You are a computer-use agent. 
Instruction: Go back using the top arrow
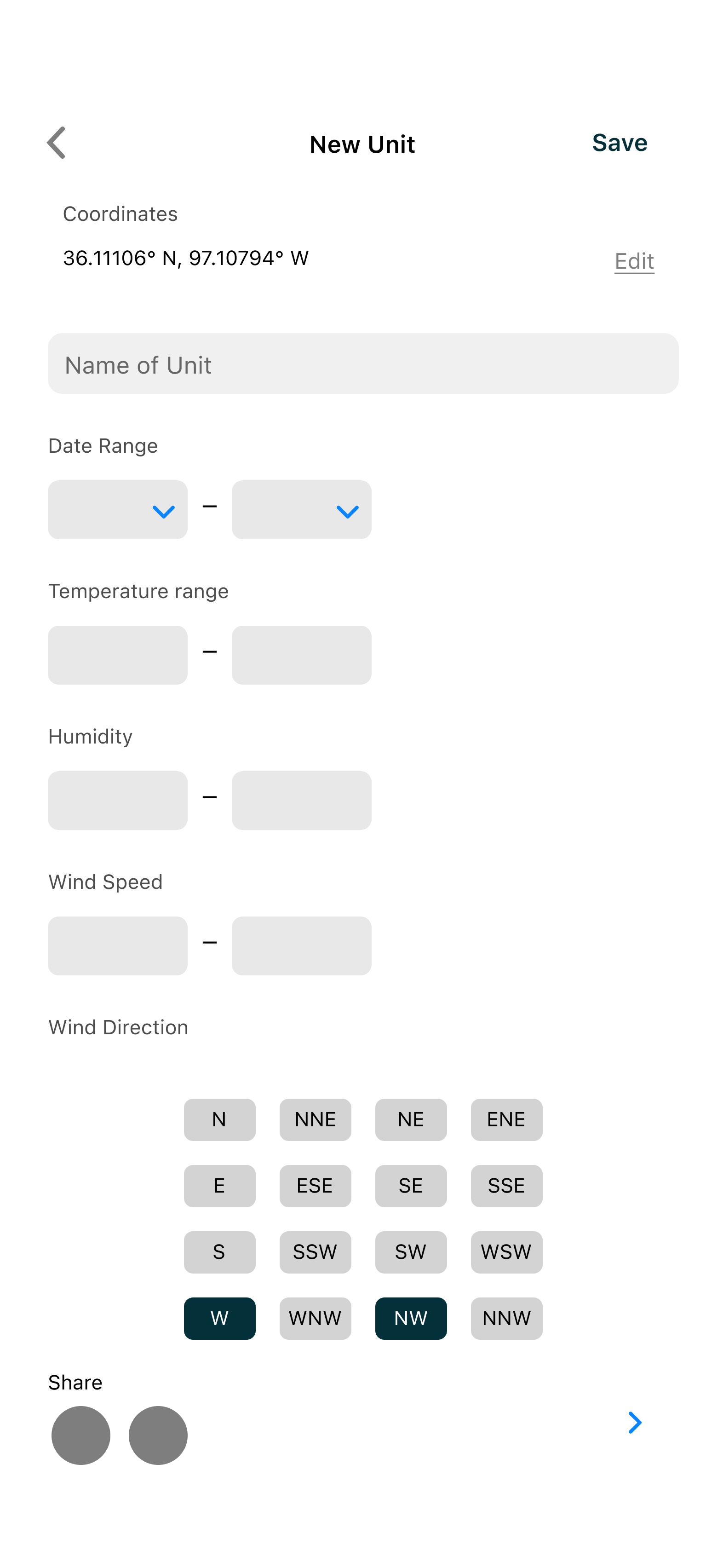[x=56, y=143]
